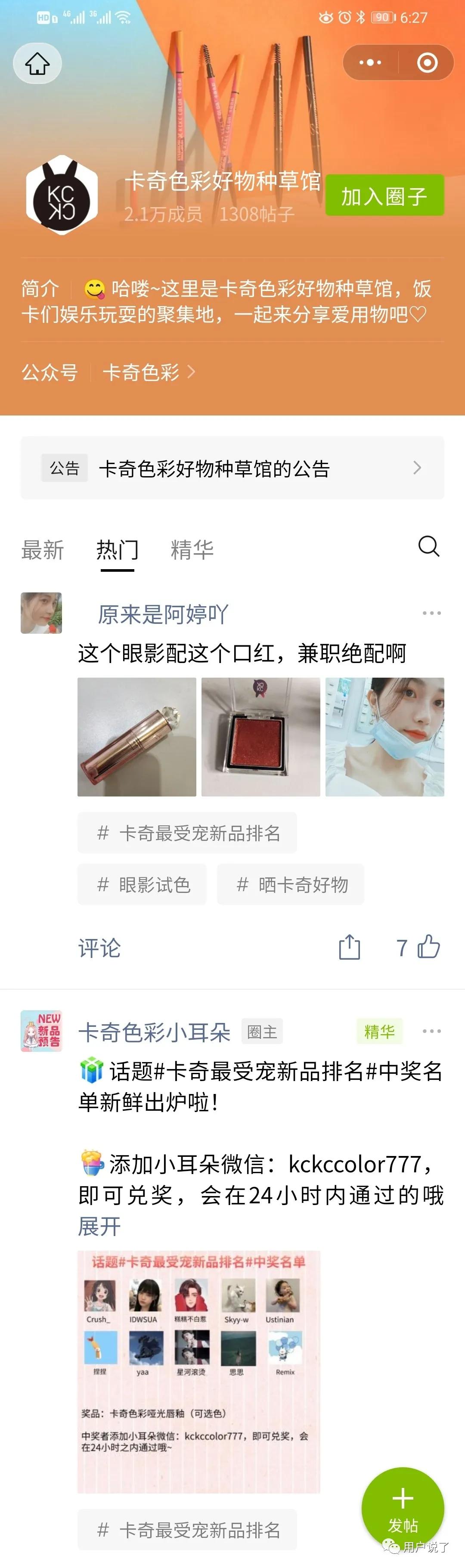View the lipstick photo in 阿婷's post
The image size is (465, 1568).
click(137, 737)
